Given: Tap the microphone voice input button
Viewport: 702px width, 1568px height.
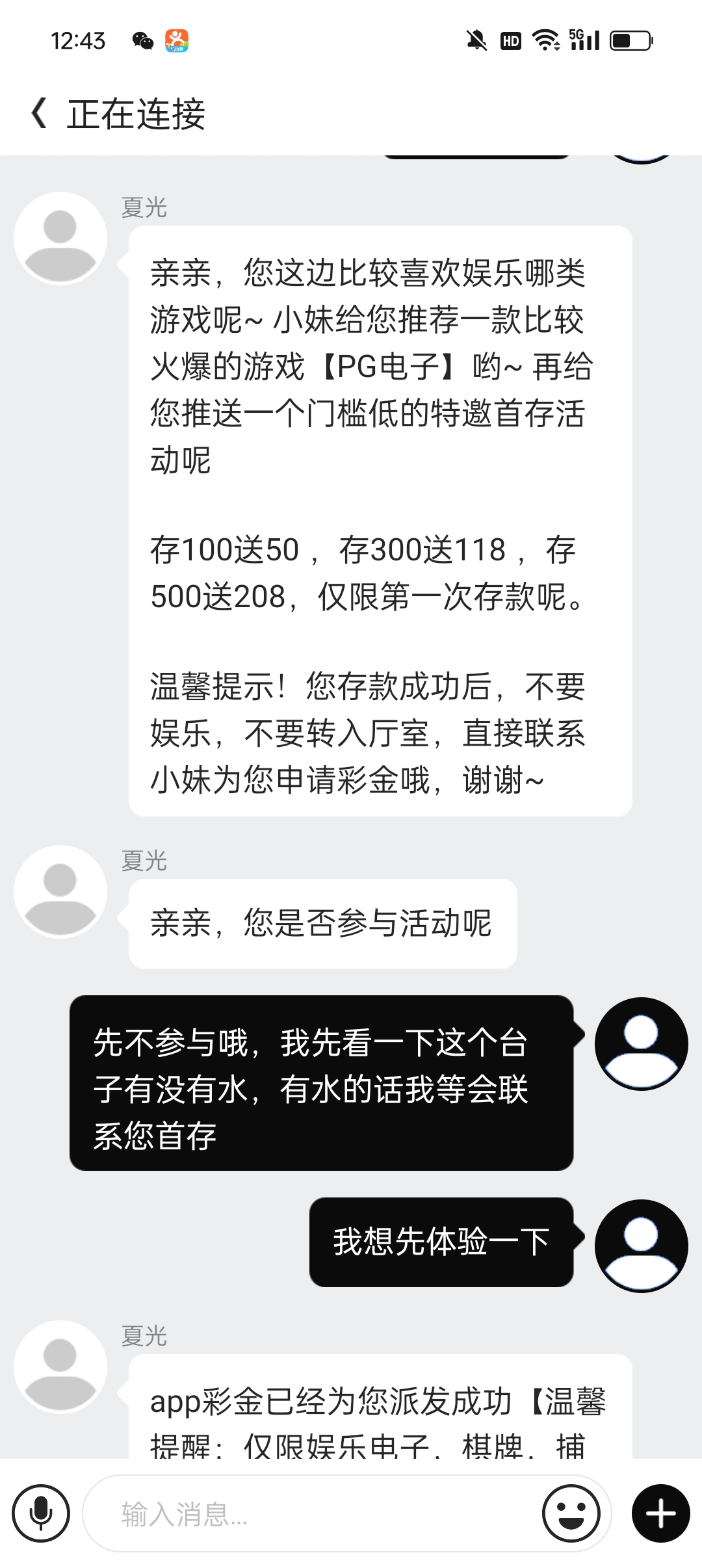Looking at the screenshot, I should (x=41, y=1513).
